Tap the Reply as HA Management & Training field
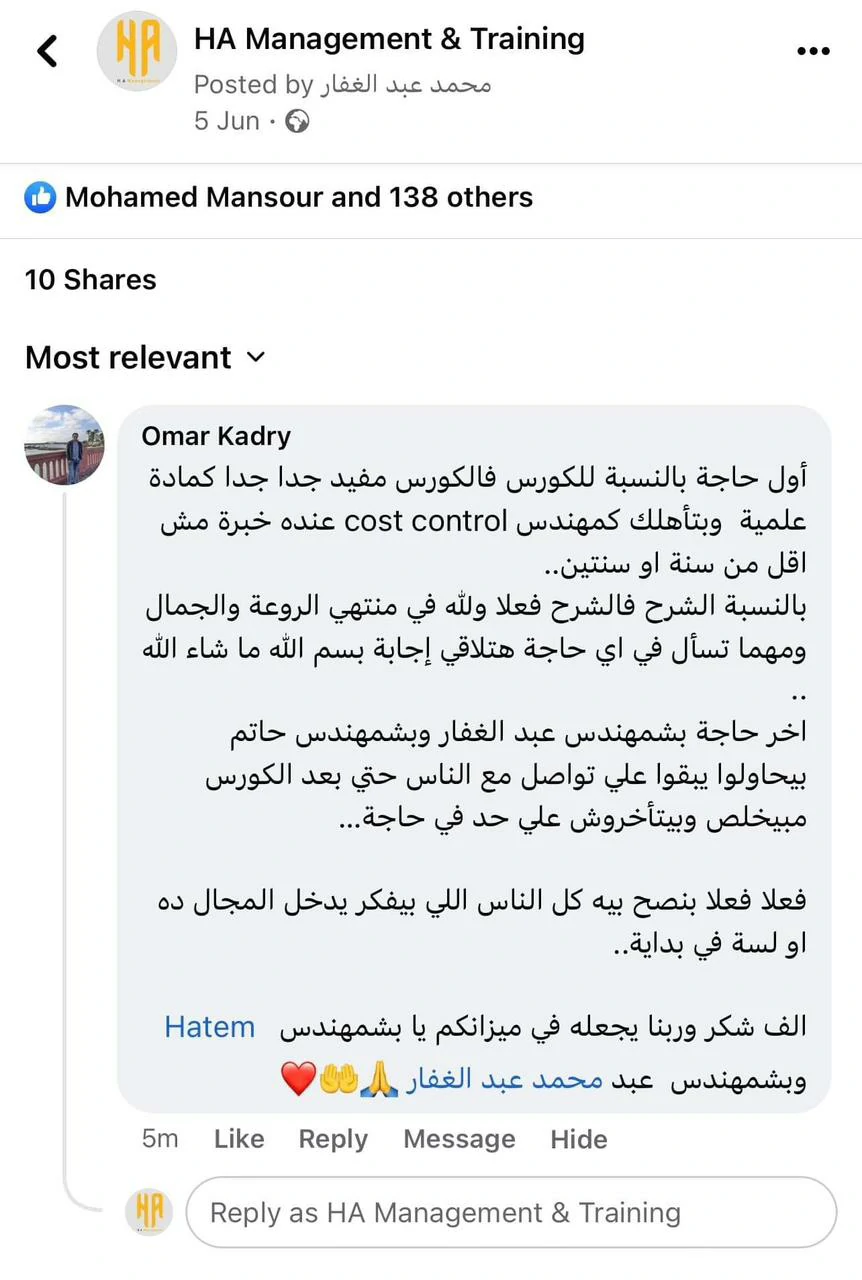This screenshot has height=1280, width=862. coord(510,1213)
